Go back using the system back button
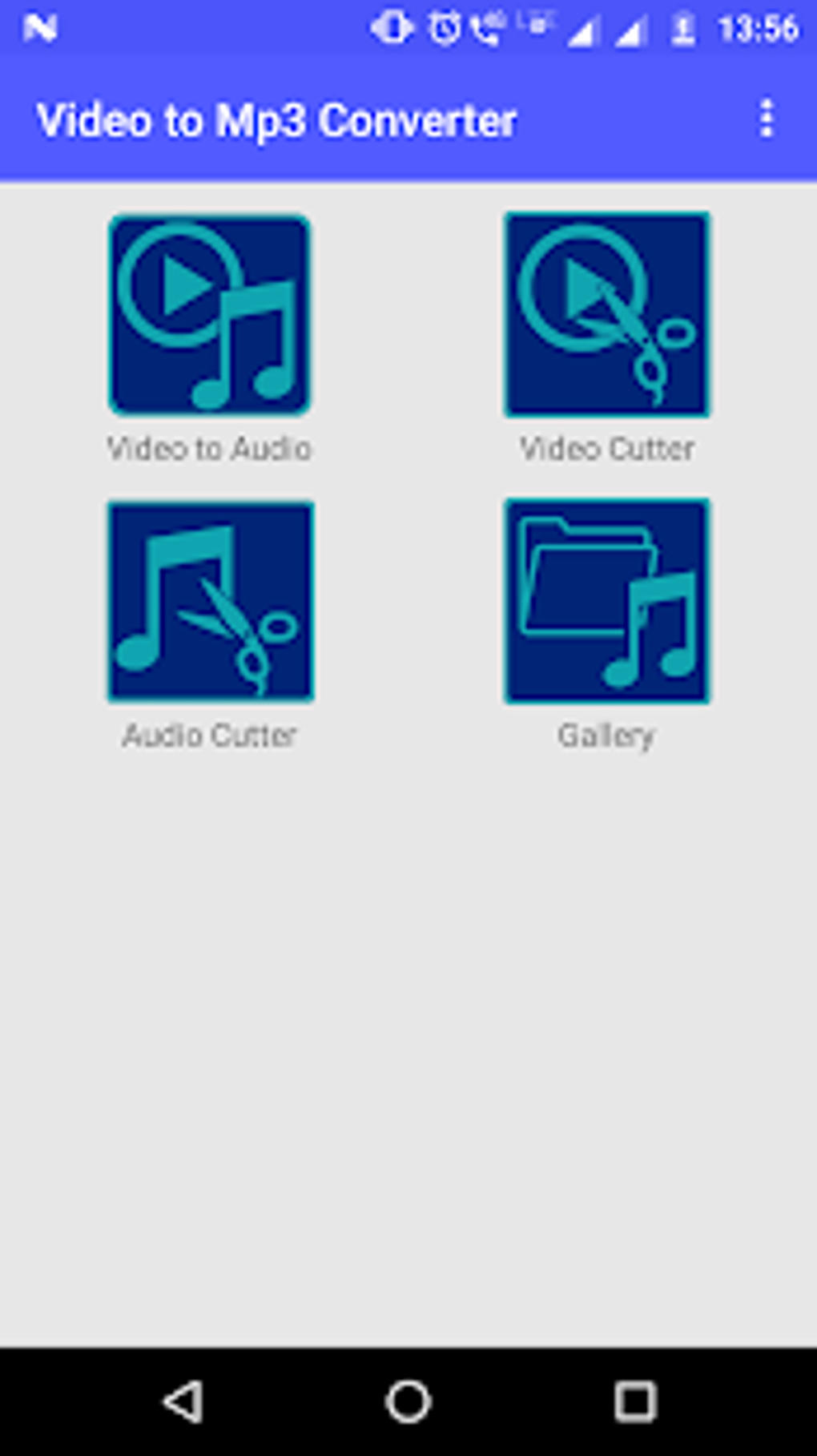The width and height of the screenshot is (817, 1456). tap(183, 1402)
